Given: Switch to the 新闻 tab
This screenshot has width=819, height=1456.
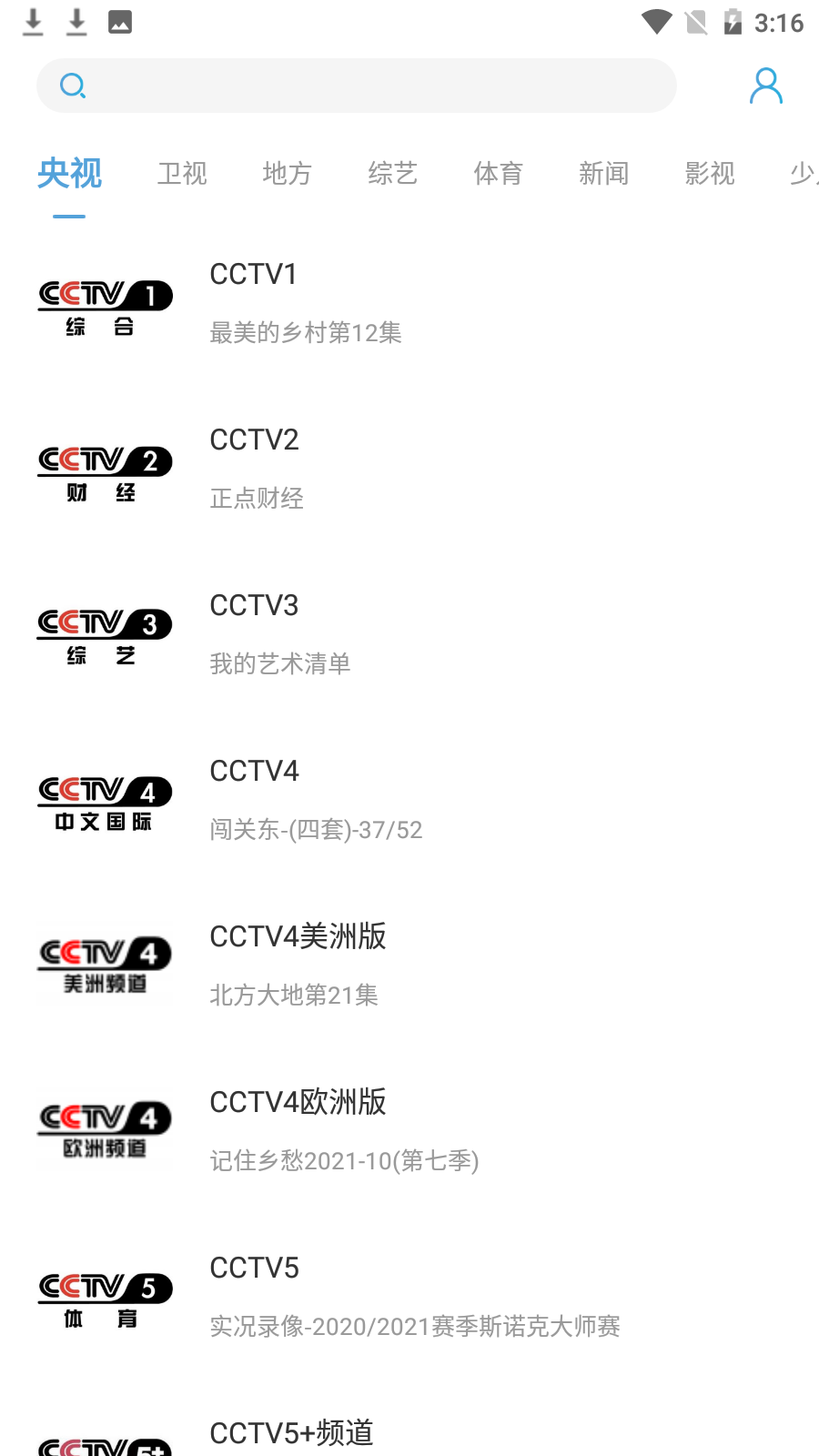Looking at the screenshot, I should pos(604,173).
